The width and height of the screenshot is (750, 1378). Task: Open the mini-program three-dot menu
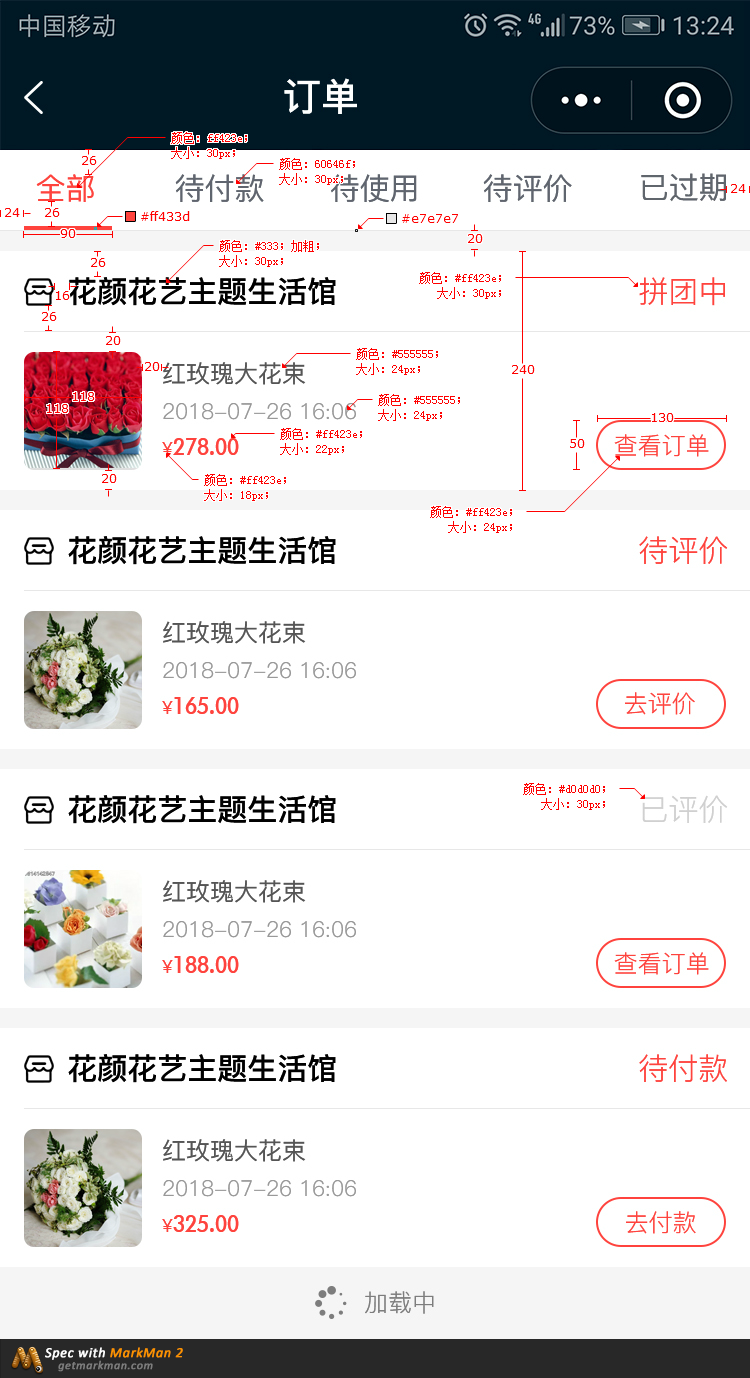click(x=581, y=100)
